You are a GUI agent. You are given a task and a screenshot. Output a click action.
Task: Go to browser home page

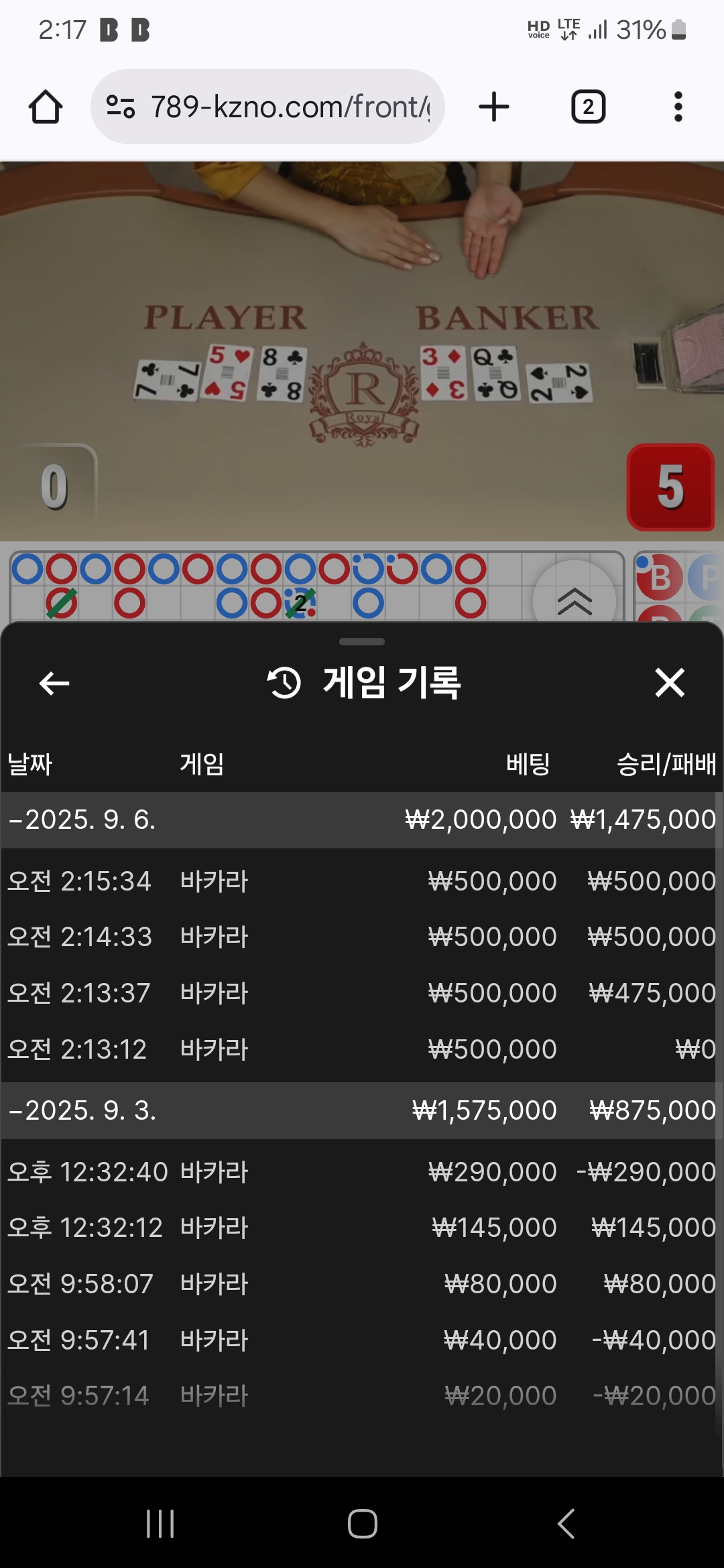click(x=46, y=107)
